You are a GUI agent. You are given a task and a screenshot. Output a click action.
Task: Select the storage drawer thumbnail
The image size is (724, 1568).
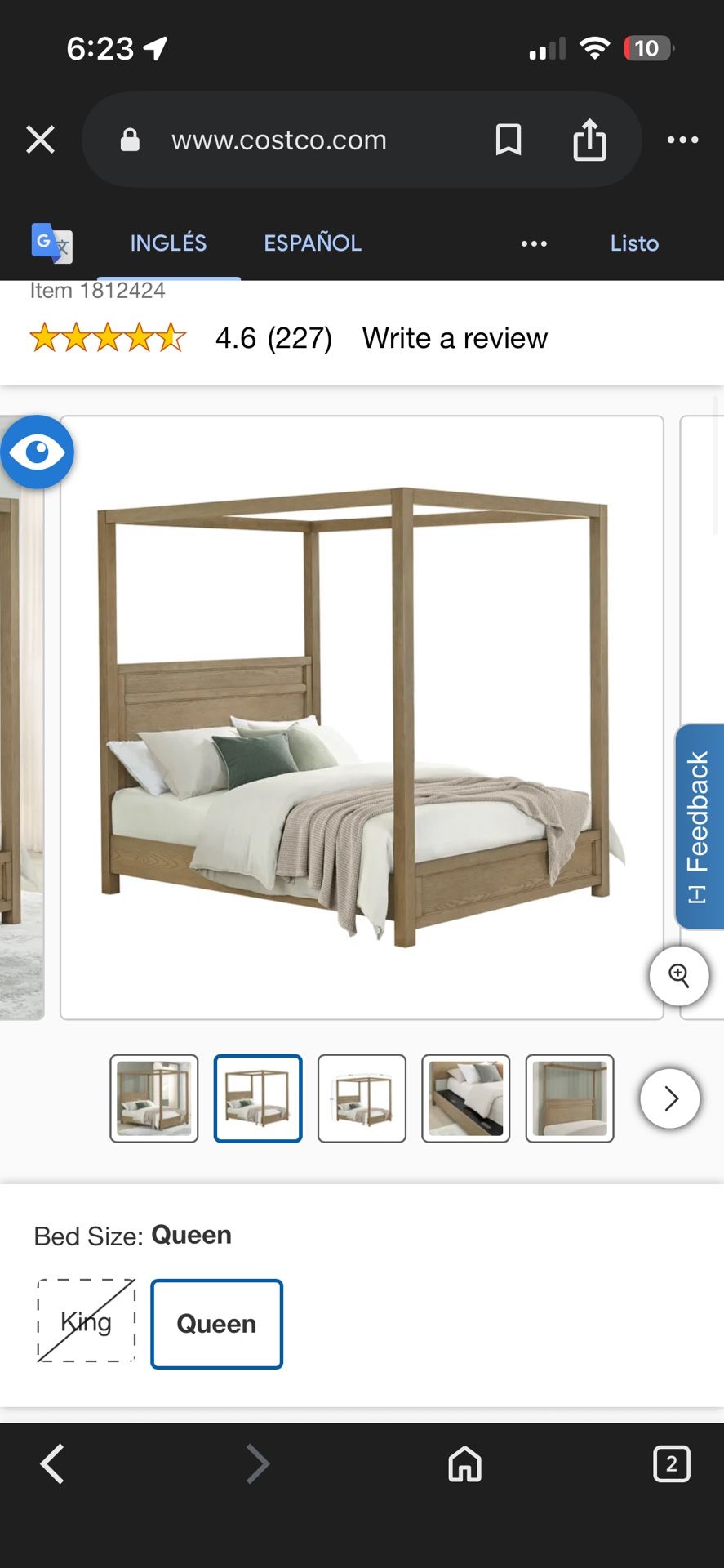tap(465, 1098)
